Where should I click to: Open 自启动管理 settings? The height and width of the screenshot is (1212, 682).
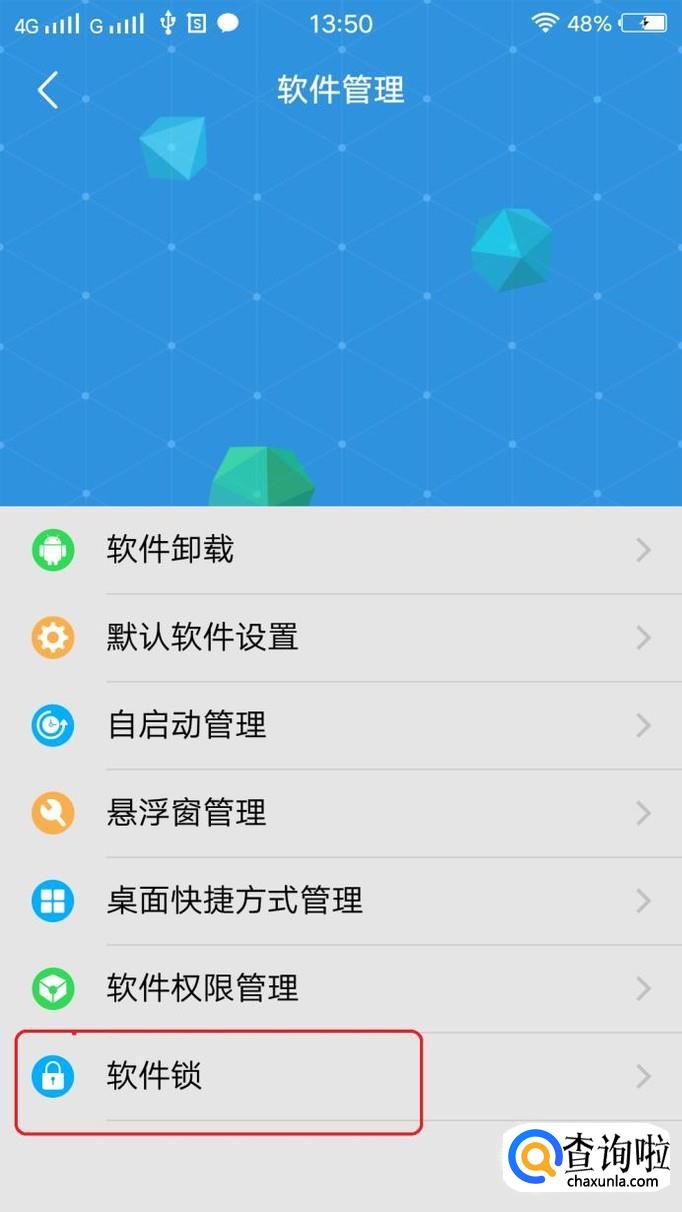(340, 725)
